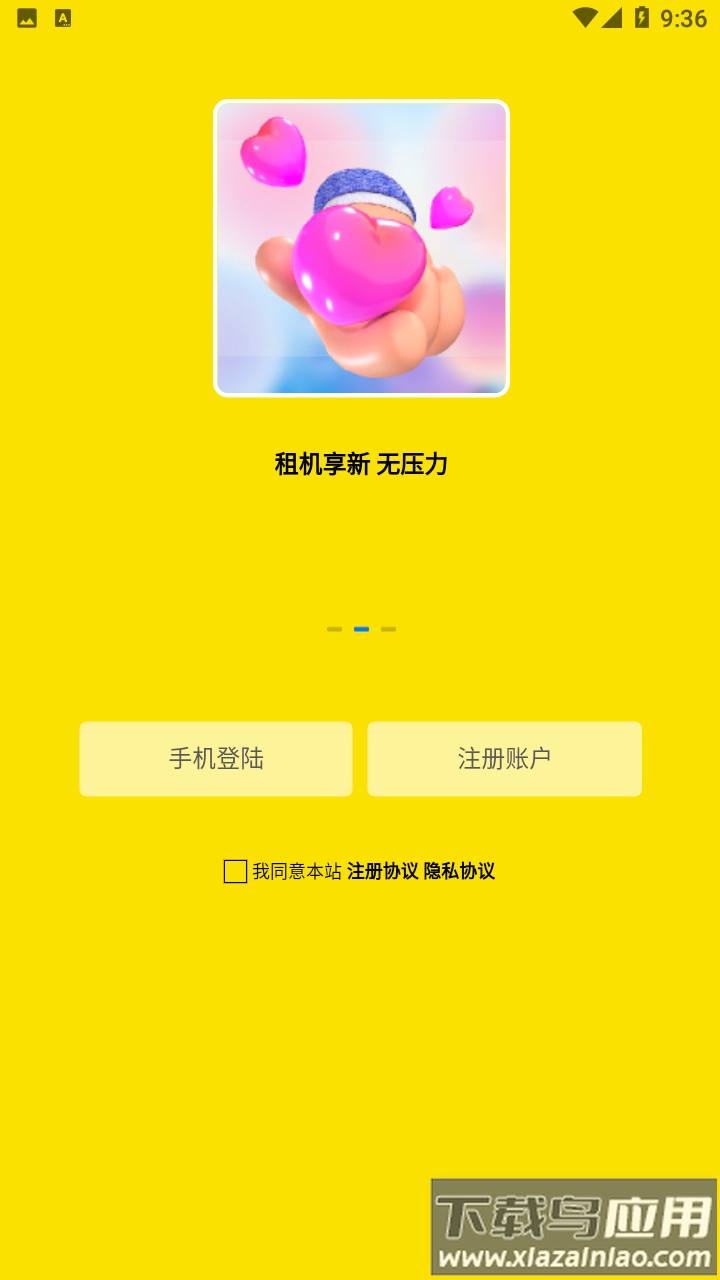
Task: Check the 我同意本站 agreement box
Action: (235, 871)
